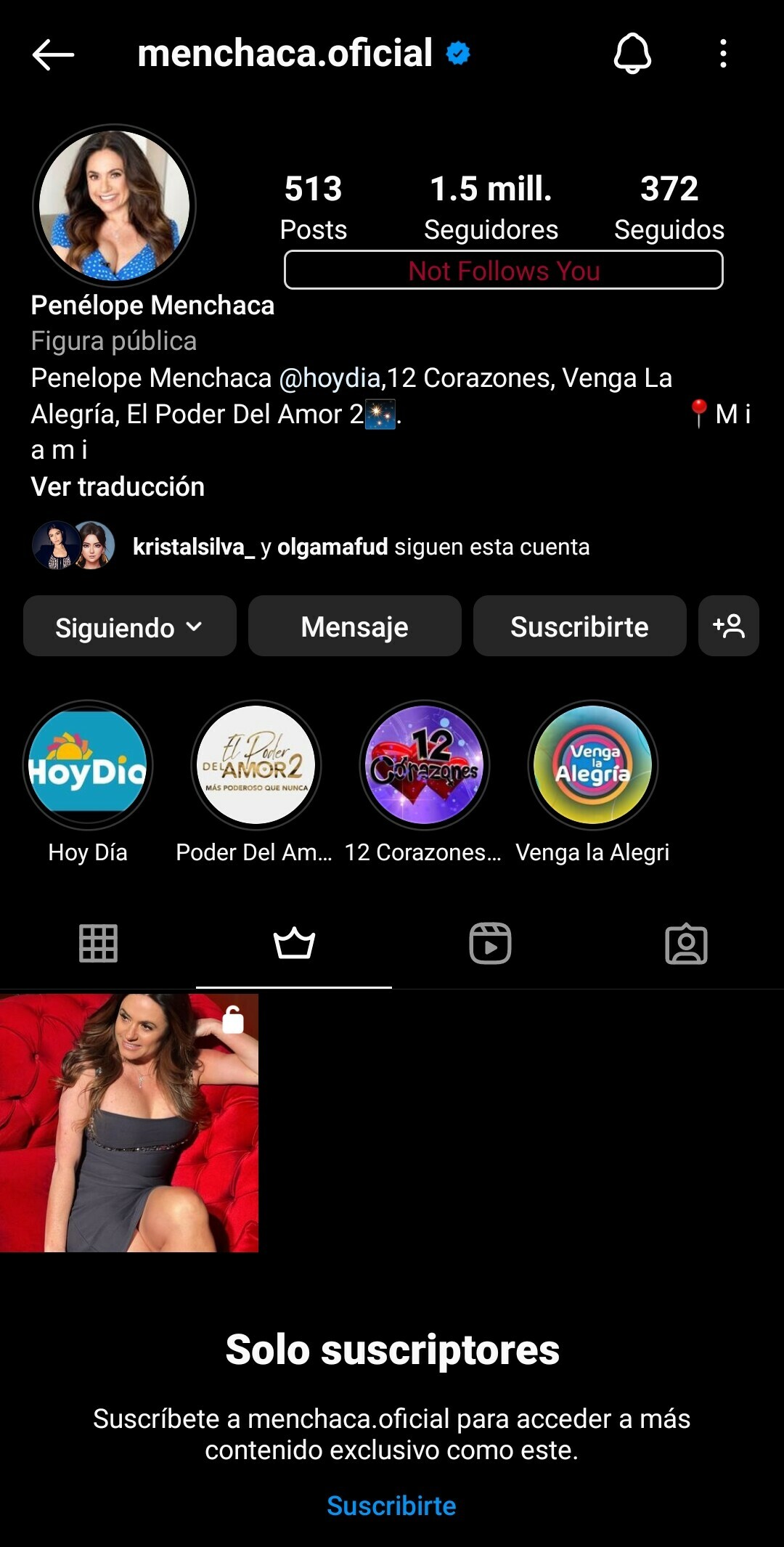
Task: Tap the @hoydia mention in bio
Action: point(330,378)
